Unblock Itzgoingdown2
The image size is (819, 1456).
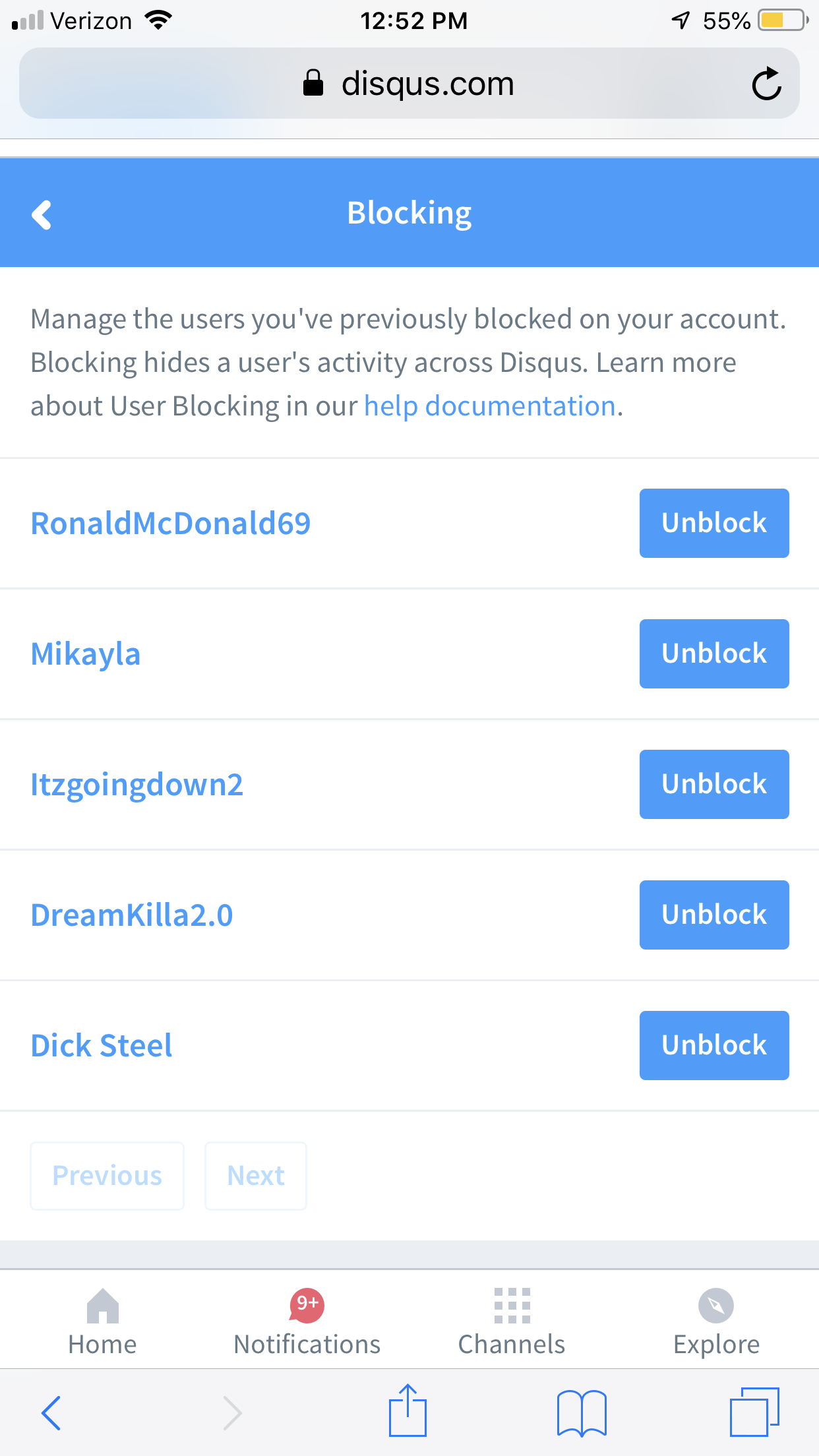point(714,784)
